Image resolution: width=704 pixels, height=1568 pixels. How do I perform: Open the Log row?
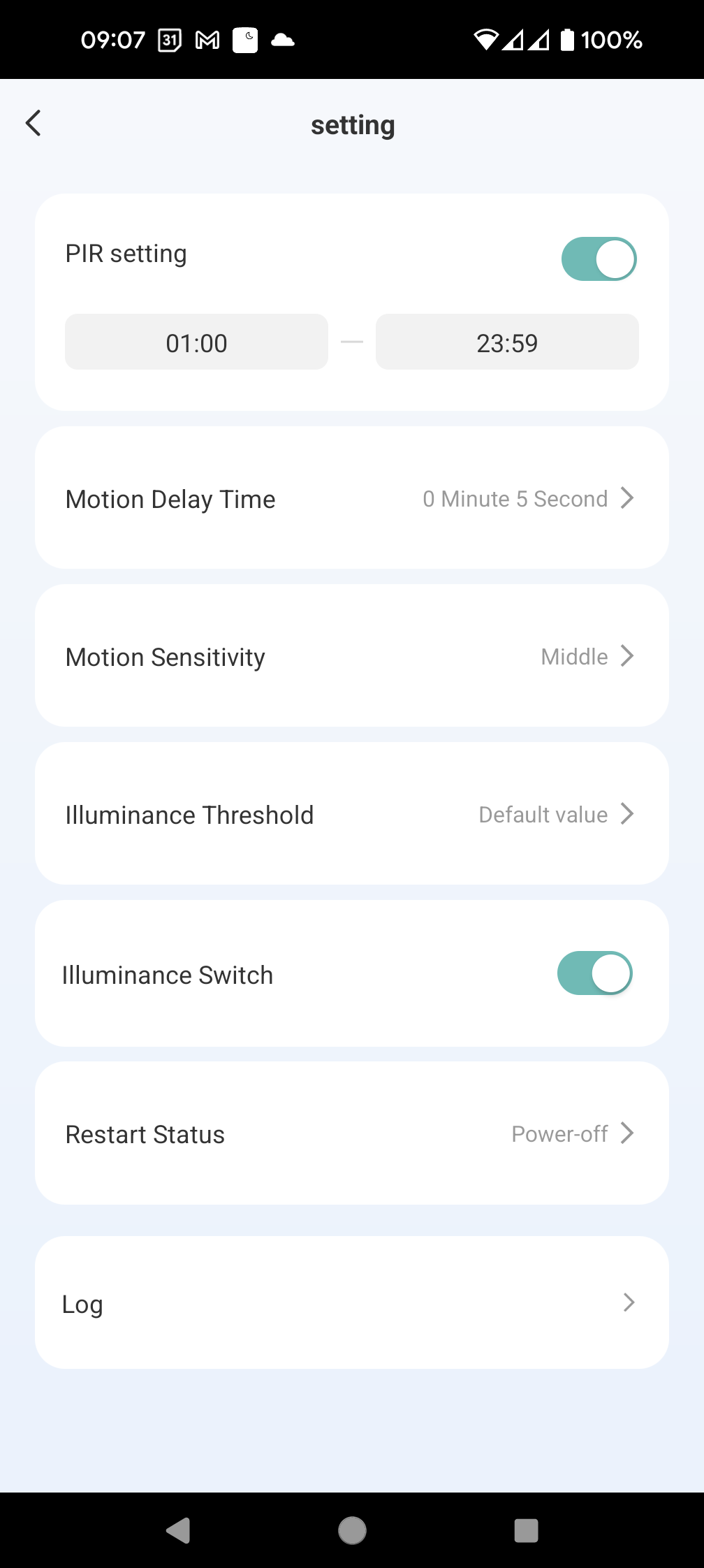tap(352, 1302)
